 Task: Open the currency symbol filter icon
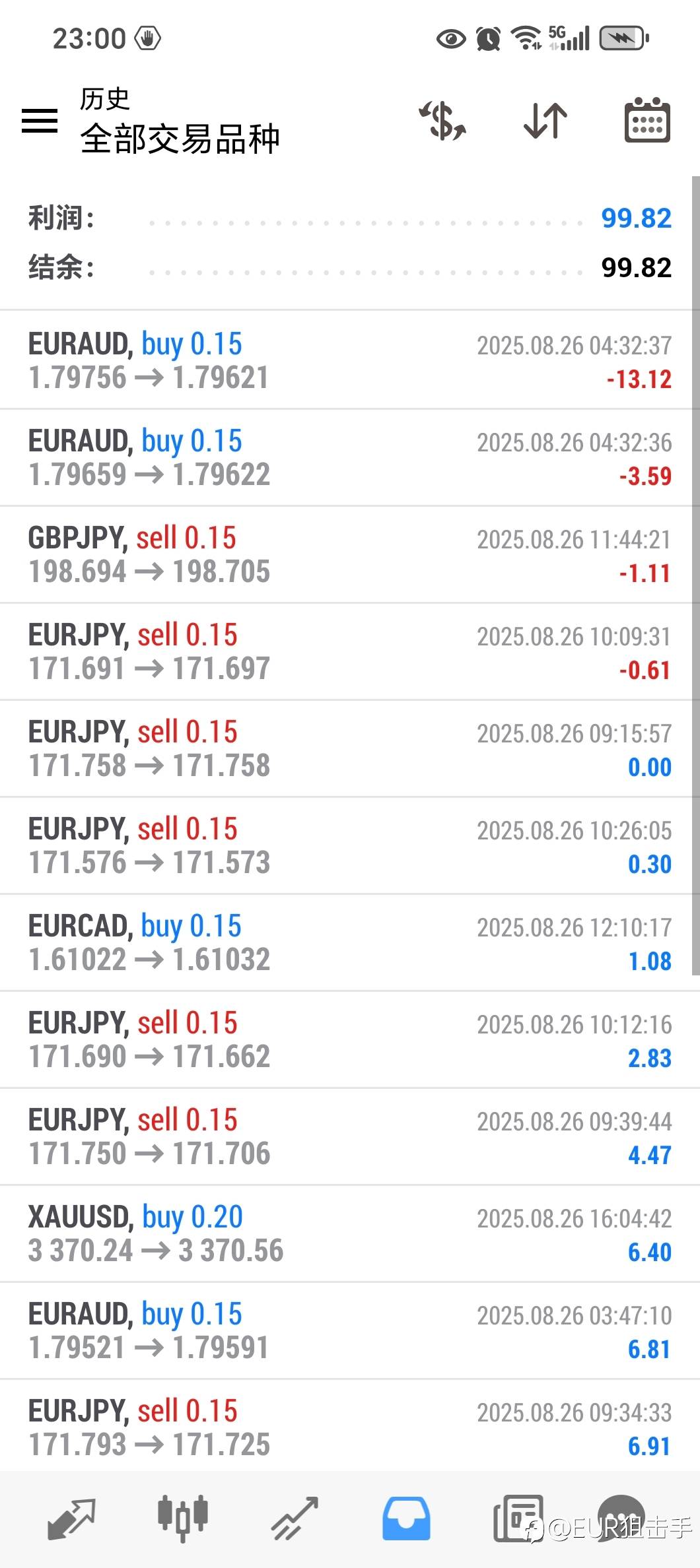tap(443, 121)
